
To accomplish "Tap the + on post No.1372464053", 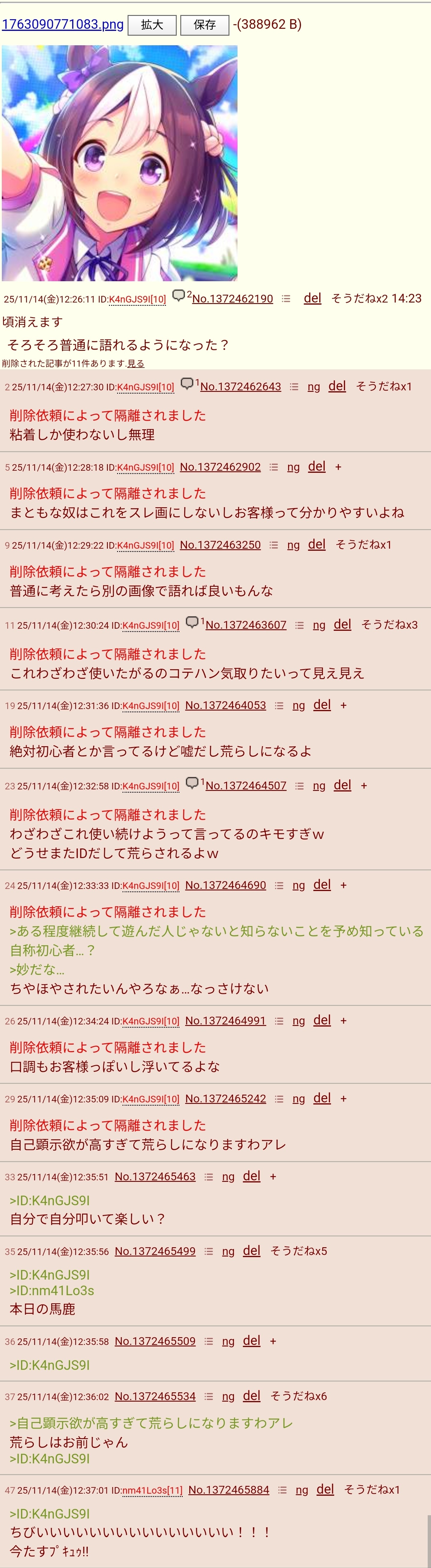I will 344,705.
